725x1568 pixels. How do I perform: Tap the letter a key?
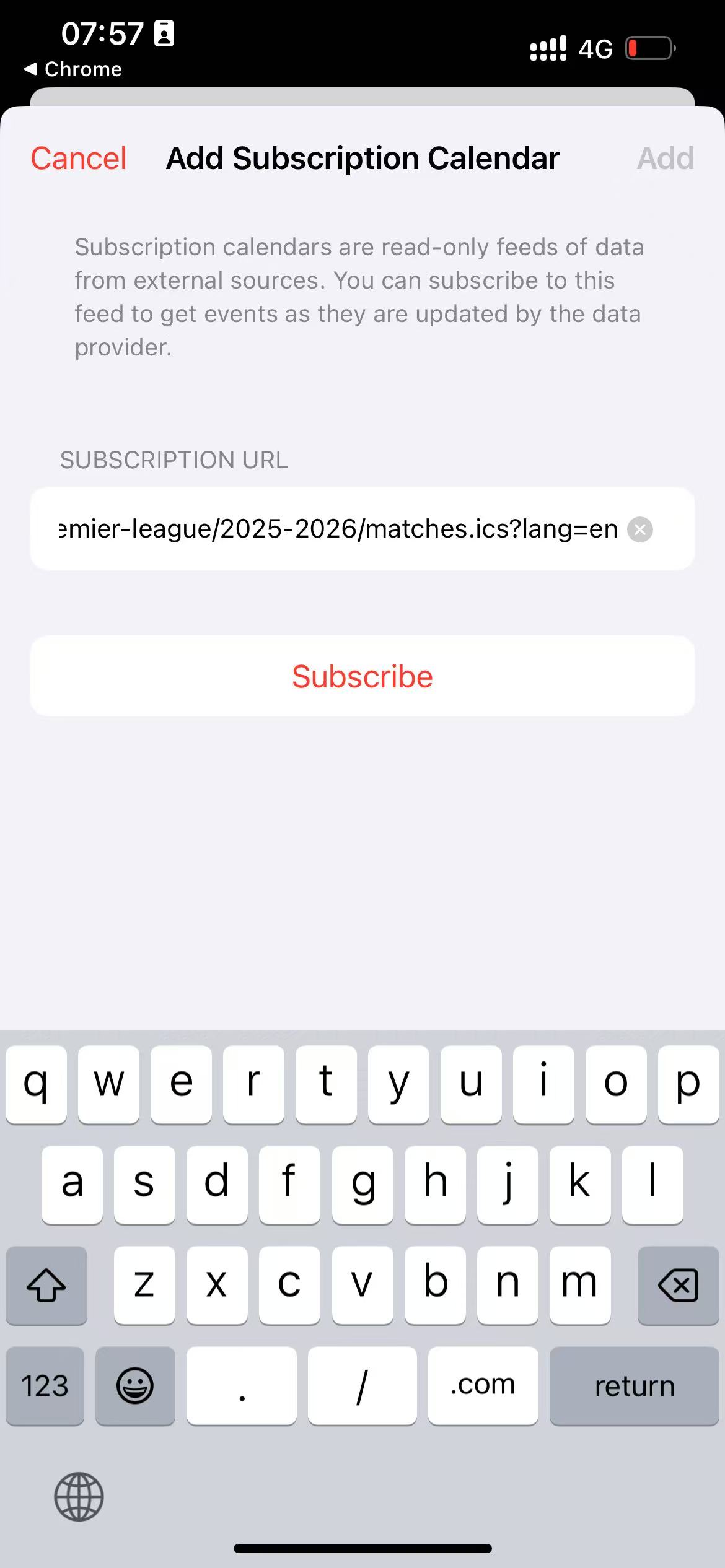72,1184
